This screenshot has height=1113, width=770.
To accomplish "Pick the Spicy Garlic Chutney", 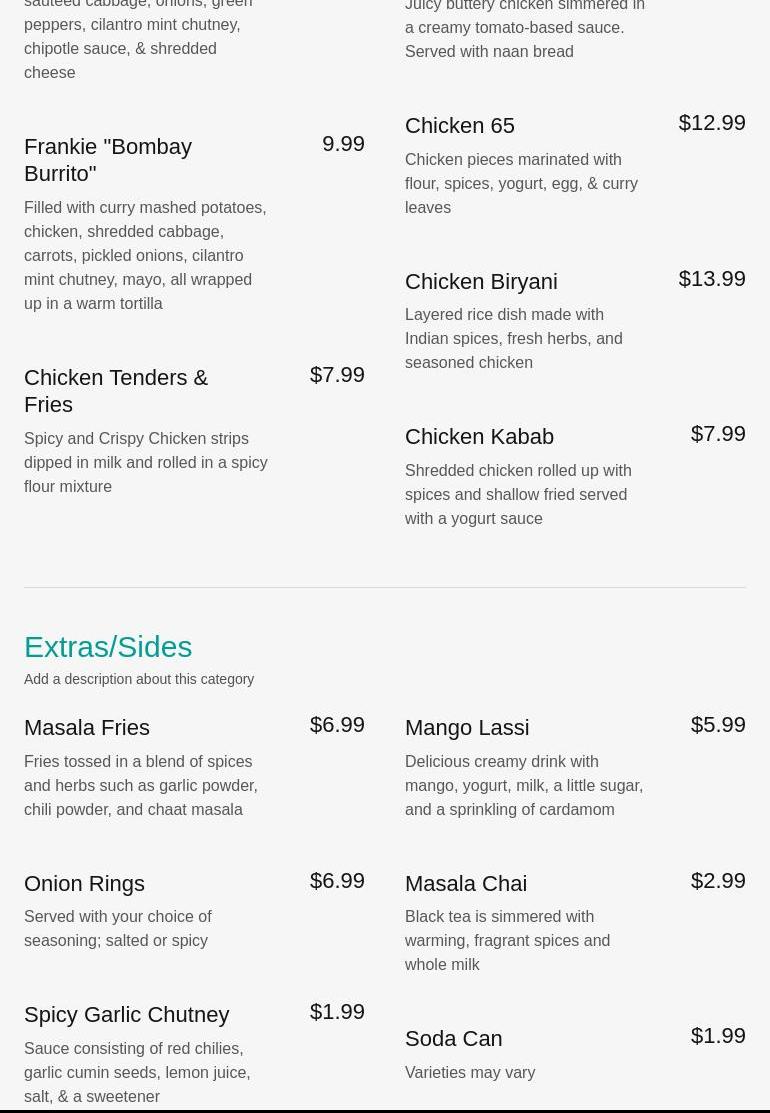I will coord(127,1015).
